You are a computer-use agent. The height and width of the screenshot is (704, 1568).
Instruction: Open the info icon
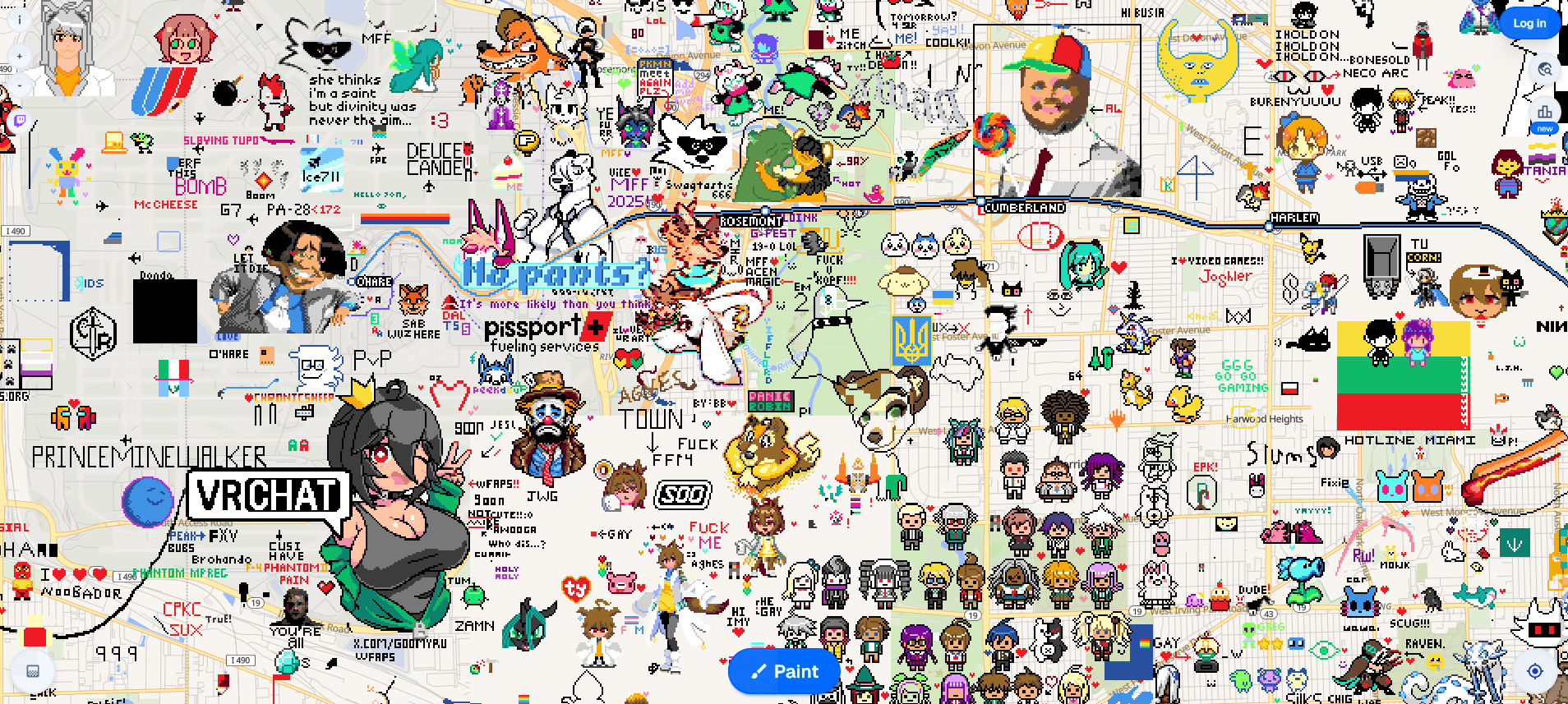click(20, 19)
